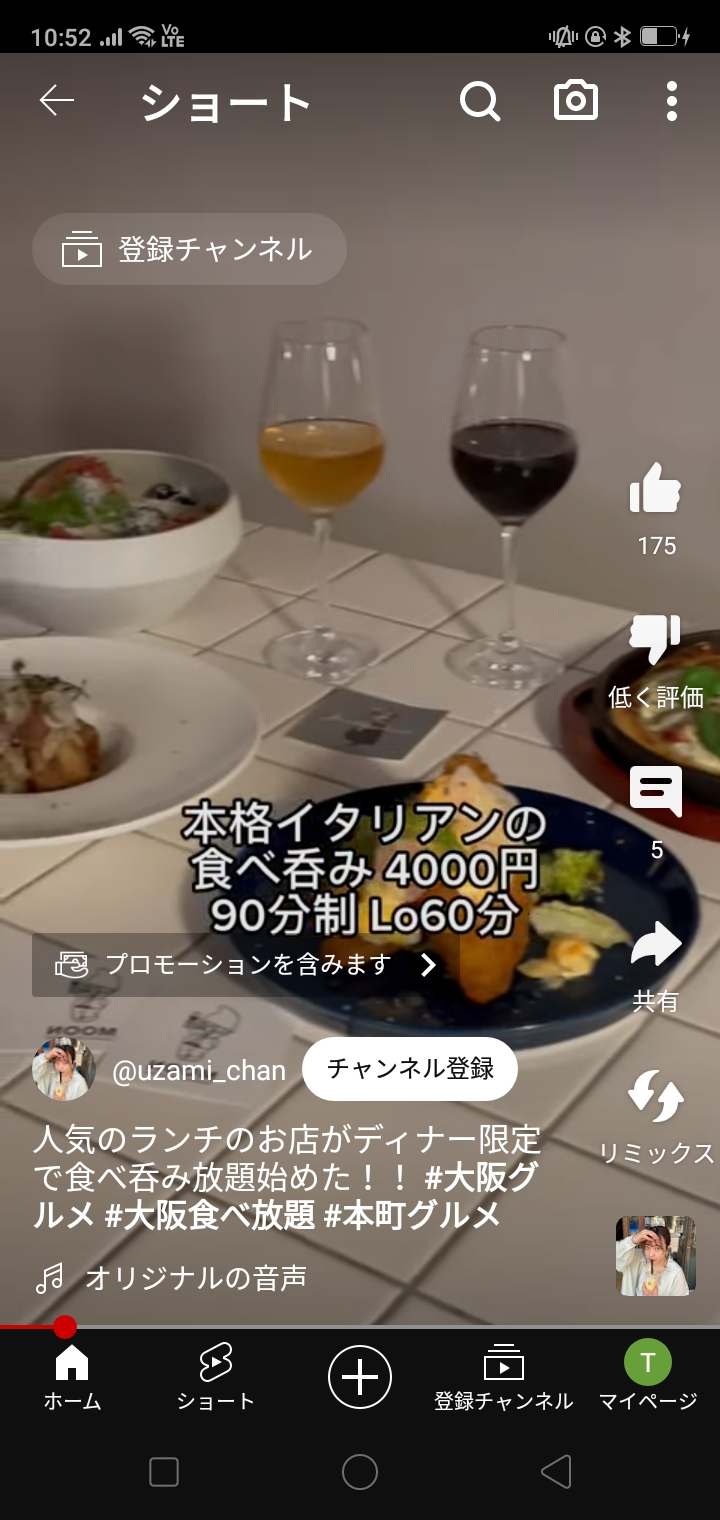The height and width of the screenshot is (1520, 720).
Task: Go back using the top arrow
Action: click(57, 101)
